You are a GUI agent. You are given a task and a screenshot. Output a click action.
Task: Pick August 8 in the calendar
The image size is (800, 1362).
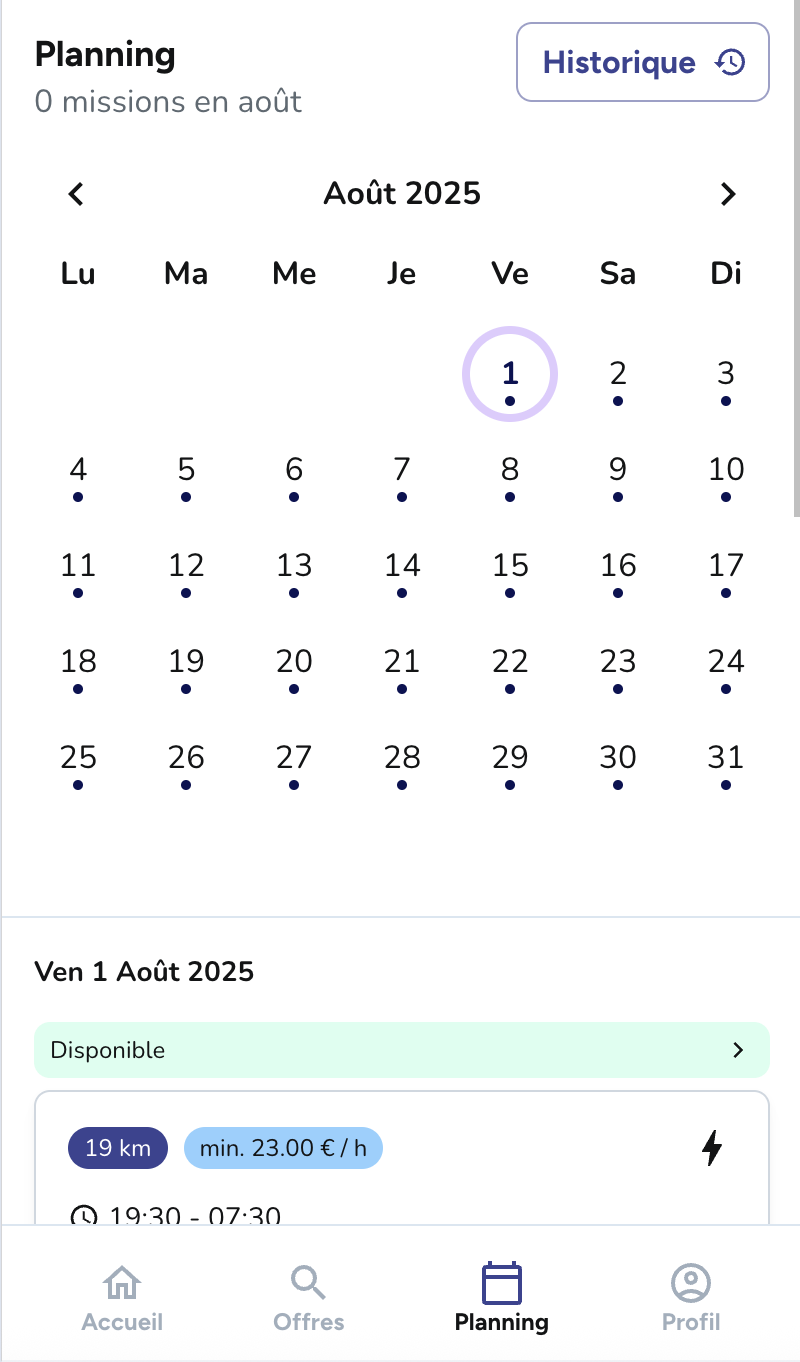[x=510, y=471]
